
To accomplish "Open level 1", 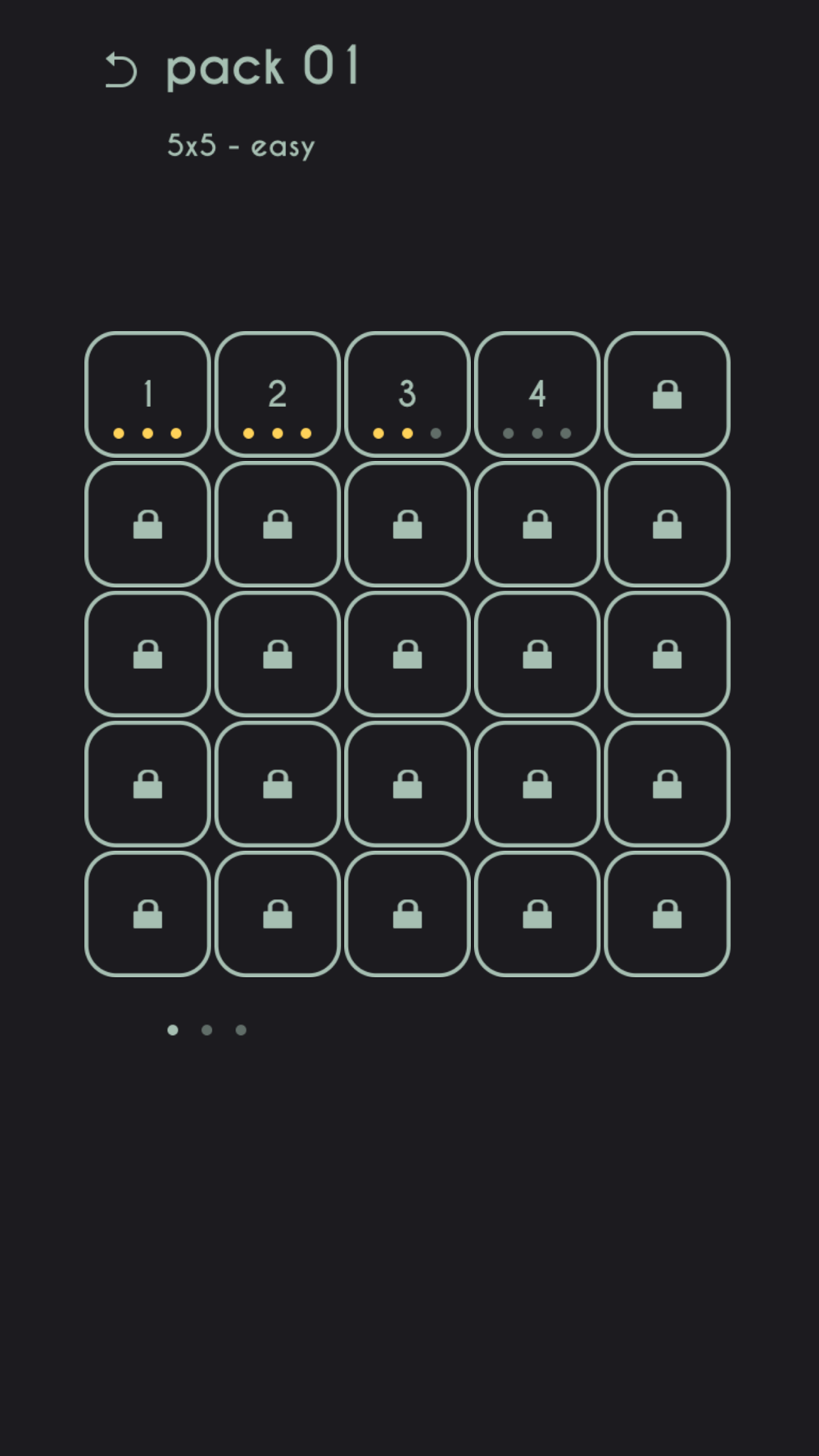I will [147, 394].
